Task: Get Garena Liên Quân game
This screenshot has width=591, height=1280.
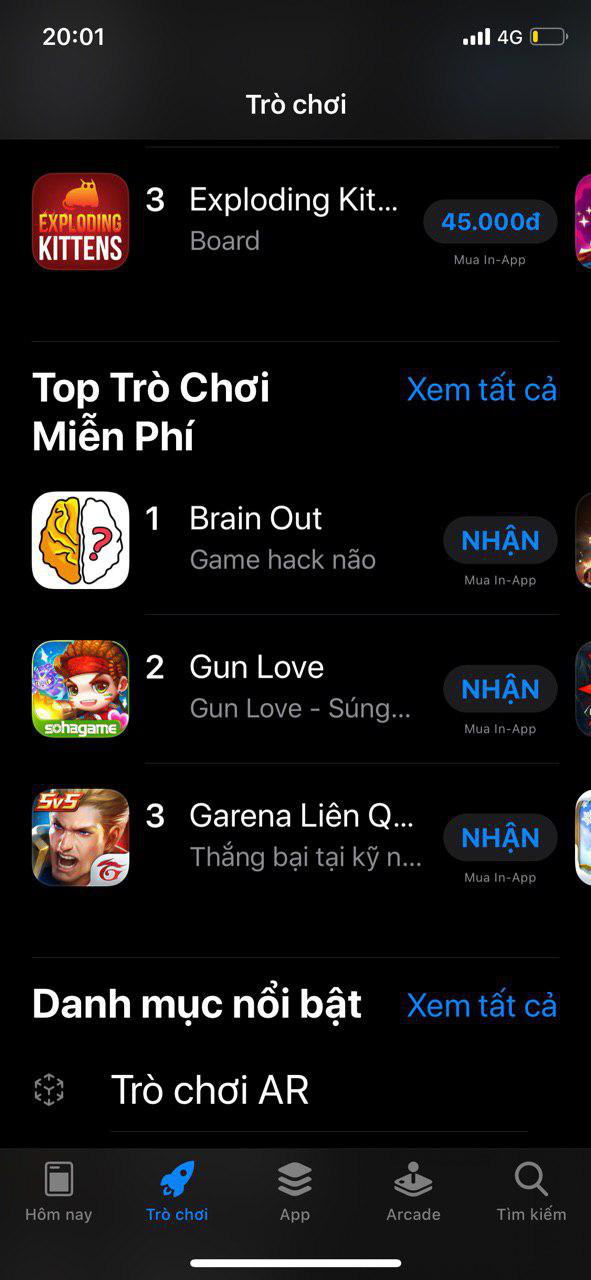Action: click(x=500, y=837)
